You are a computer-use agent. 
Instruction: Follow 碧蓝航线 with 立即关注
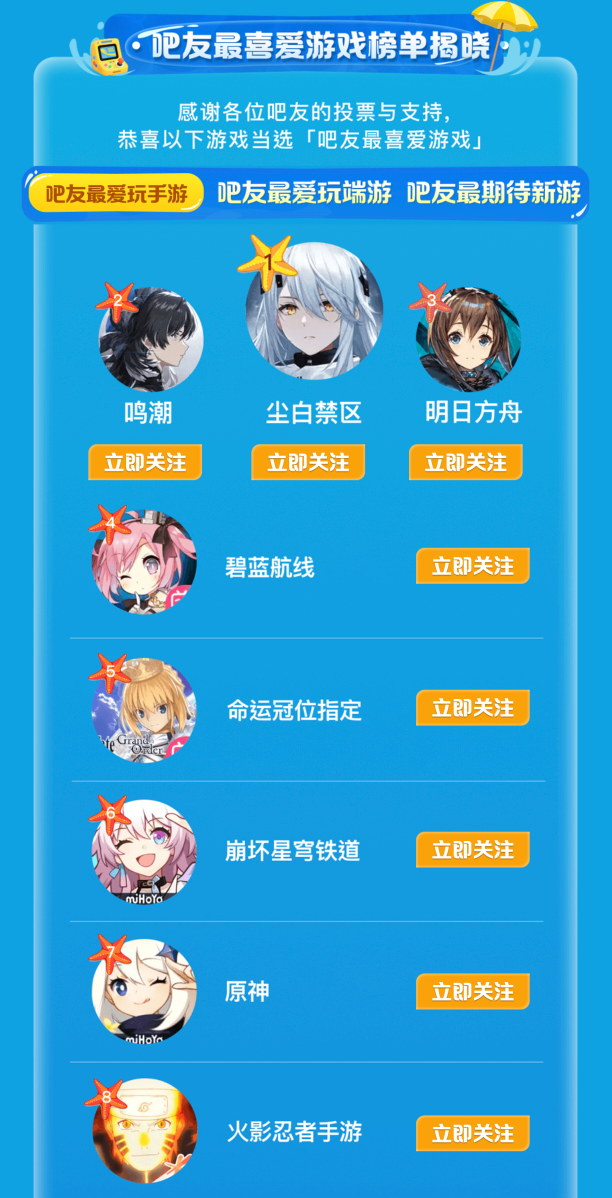click(x=472, y=566)
